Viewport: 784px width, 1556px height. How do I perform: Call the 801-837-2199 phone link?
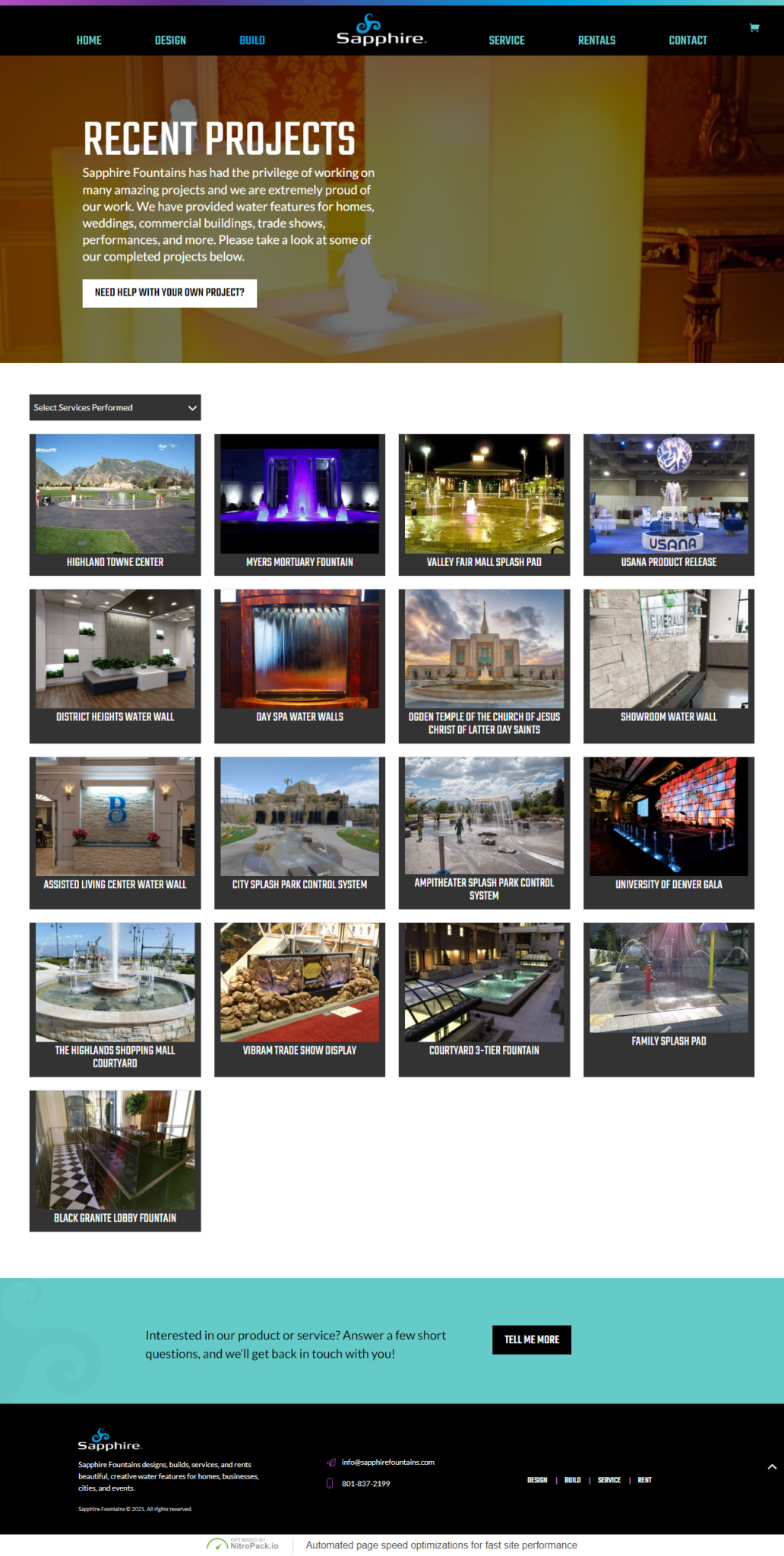(365, 1483)
